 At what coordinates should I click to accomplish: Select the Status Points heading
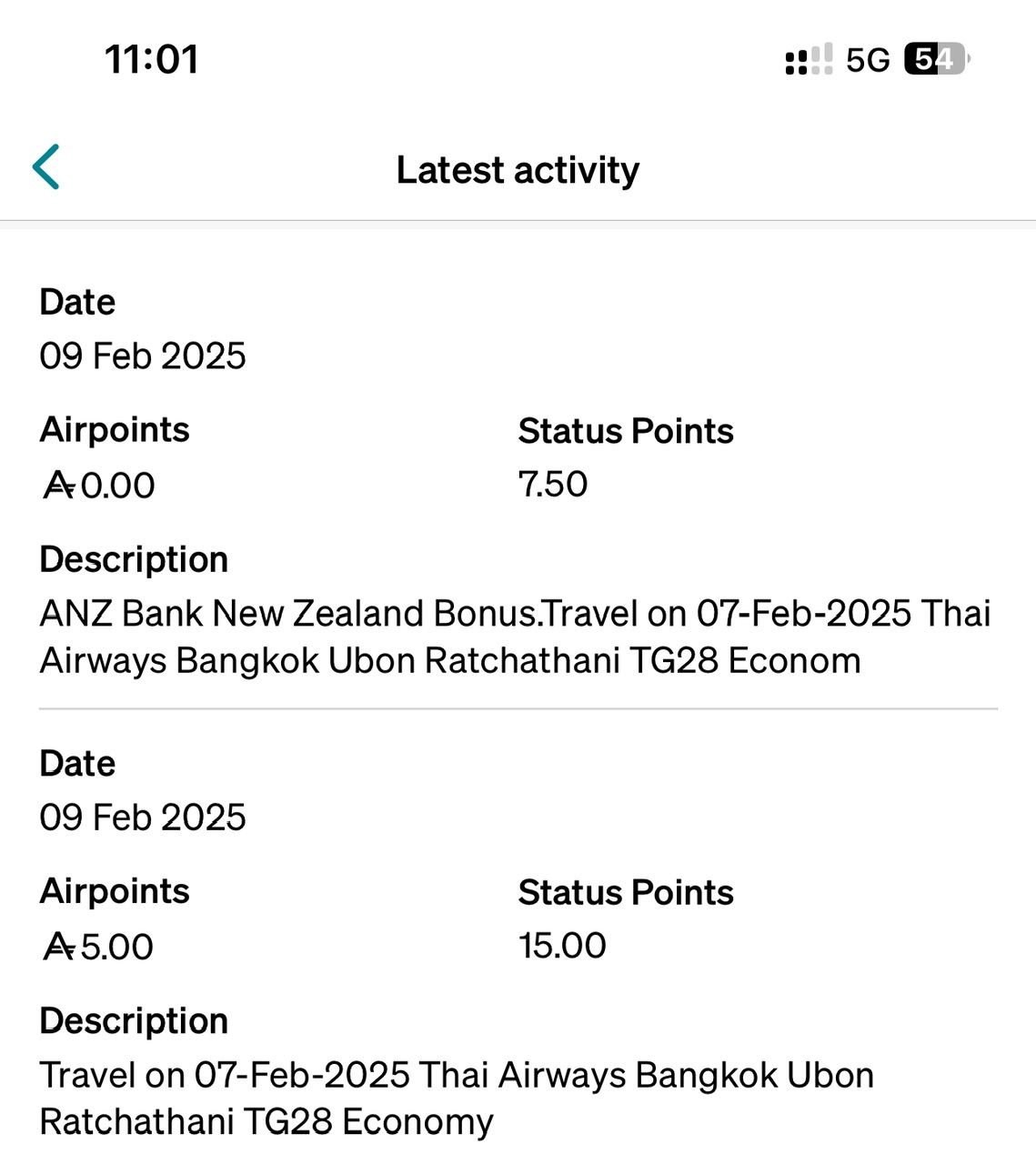625,431
